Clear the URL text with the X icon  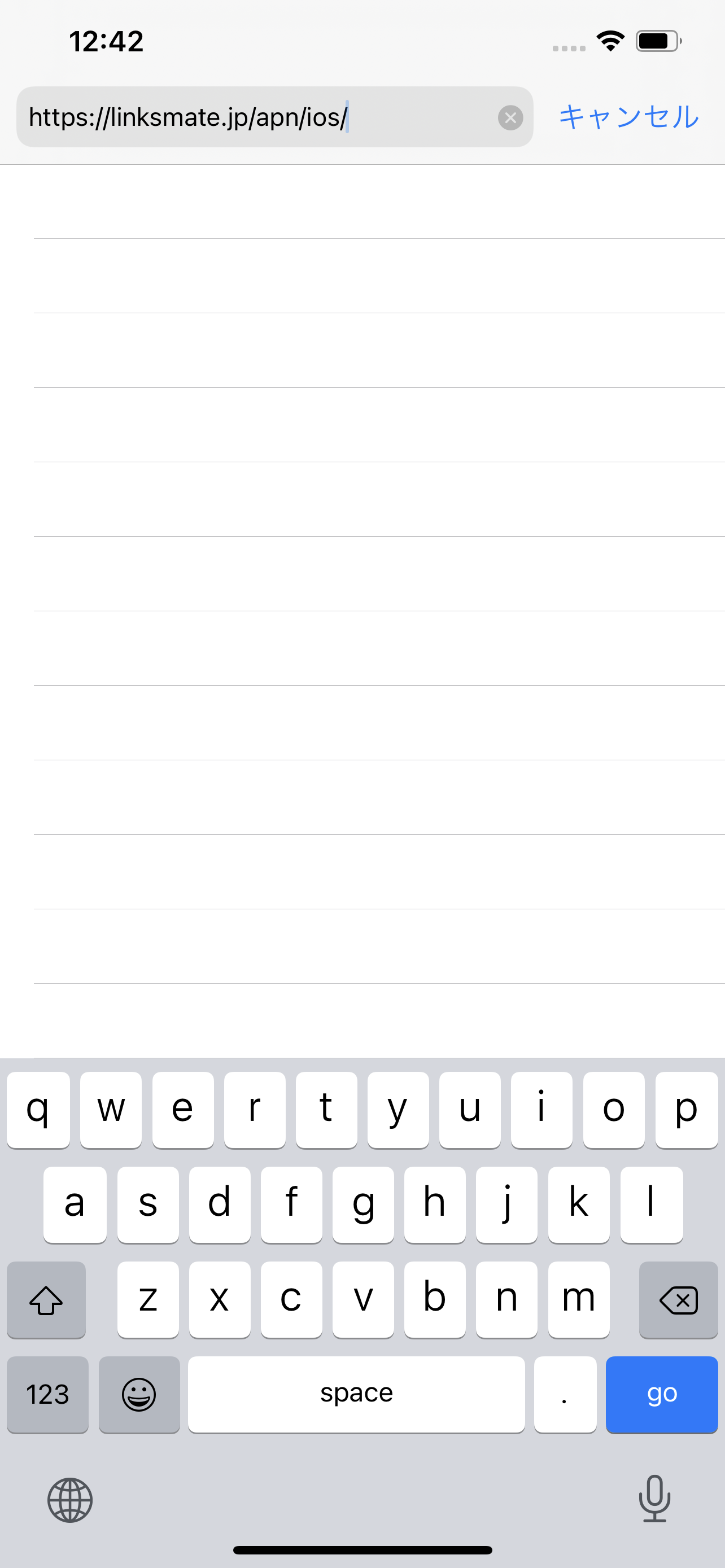[x=510, y=117]
